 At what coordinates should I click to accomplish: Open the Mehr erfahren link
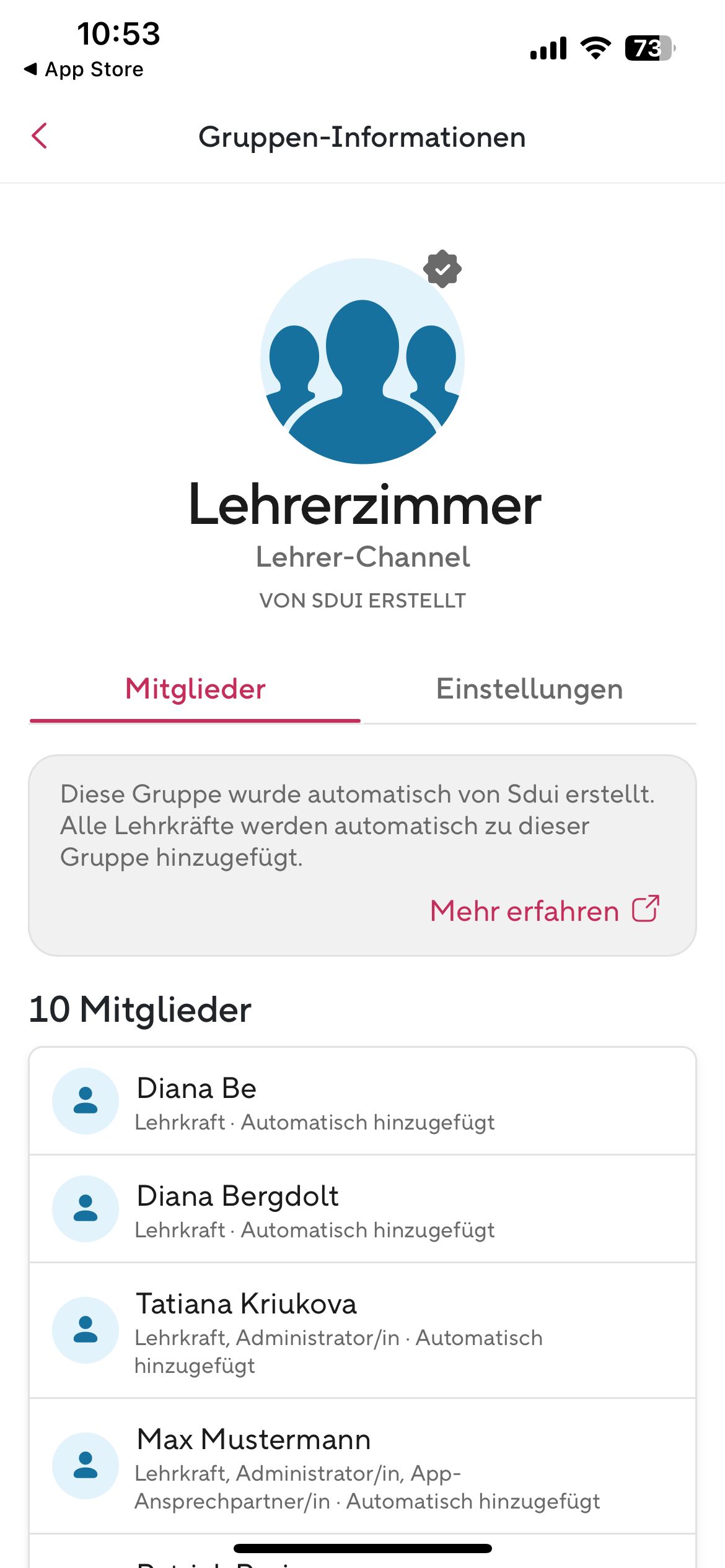(x=544, y=910)
